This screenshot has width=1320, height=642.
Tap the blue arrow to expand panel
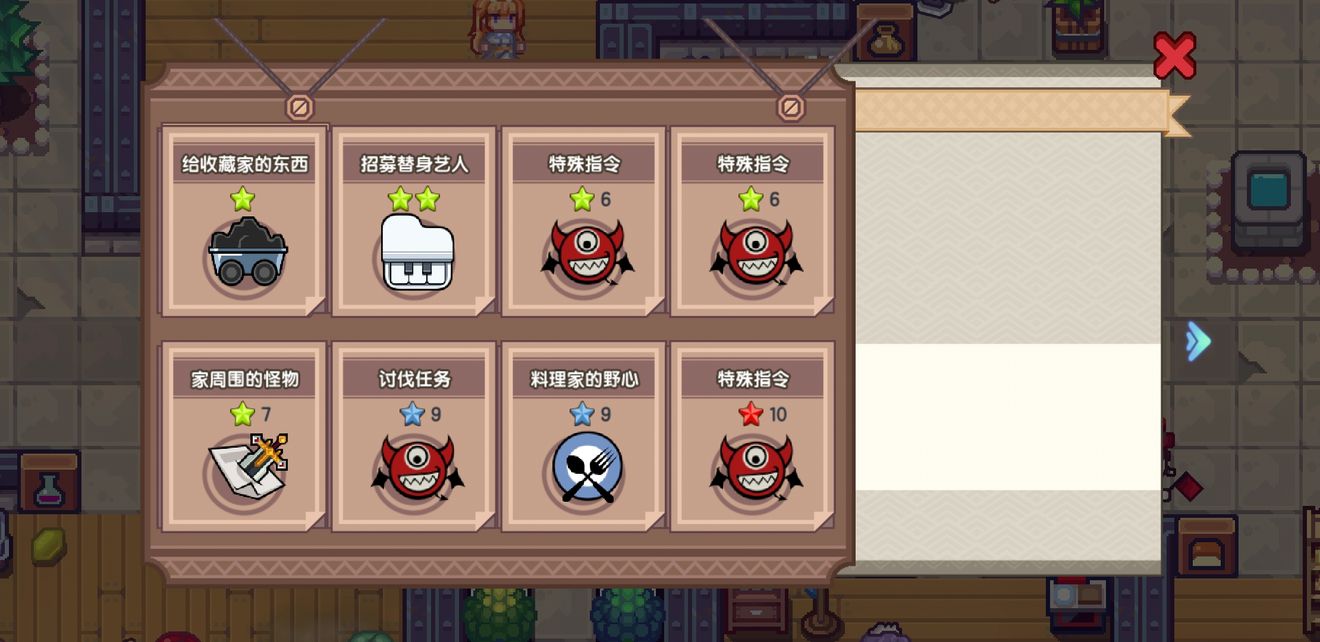1197,342
